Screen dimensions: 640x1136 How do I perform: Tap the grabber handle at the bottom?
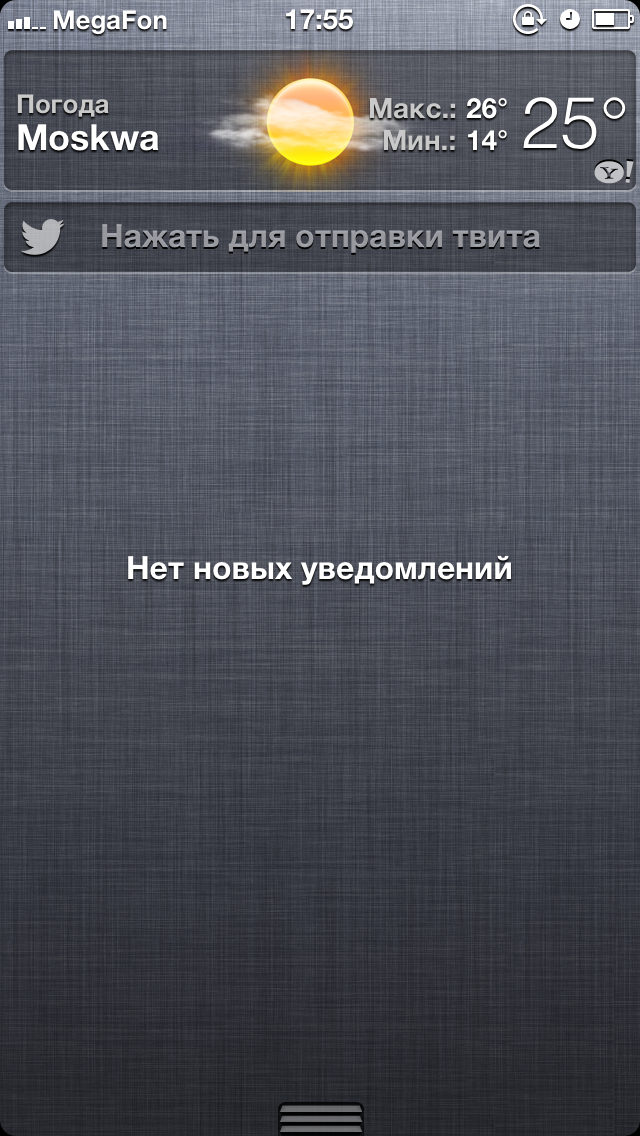tap(320, 1118)
